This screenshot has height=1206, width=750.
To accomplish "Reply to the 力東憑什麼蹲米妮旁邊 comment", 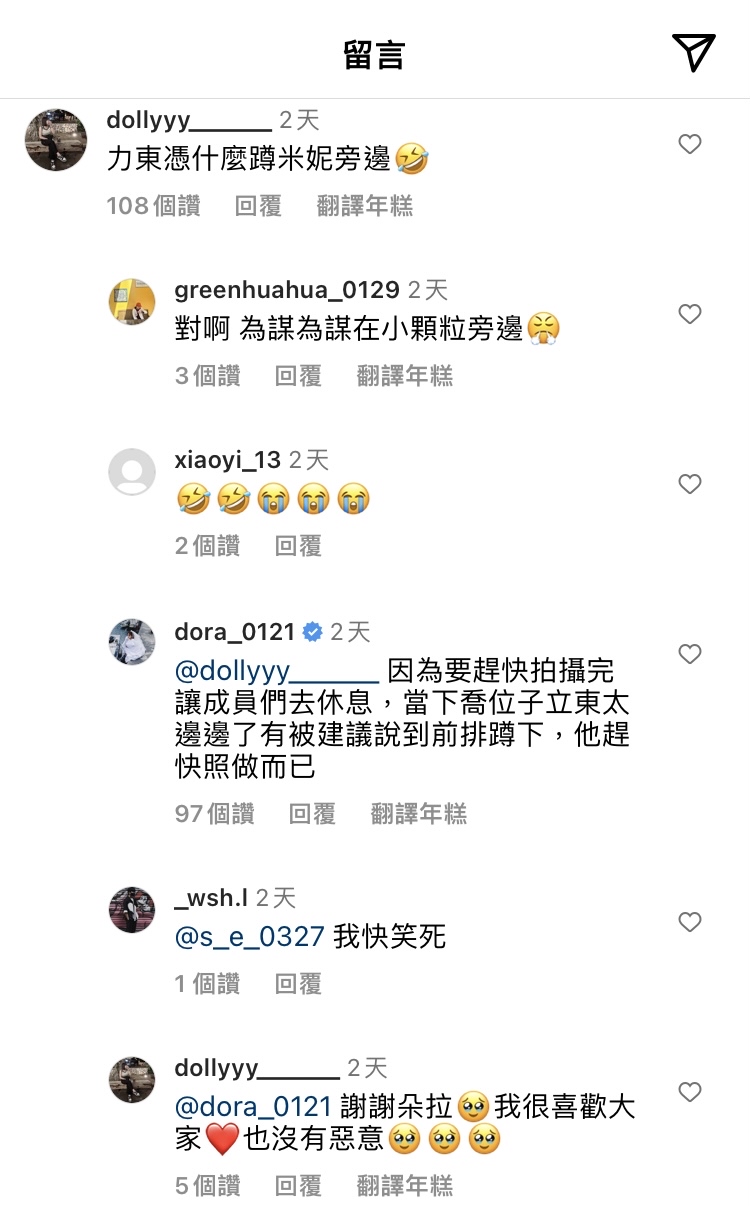I will point(258,206).
